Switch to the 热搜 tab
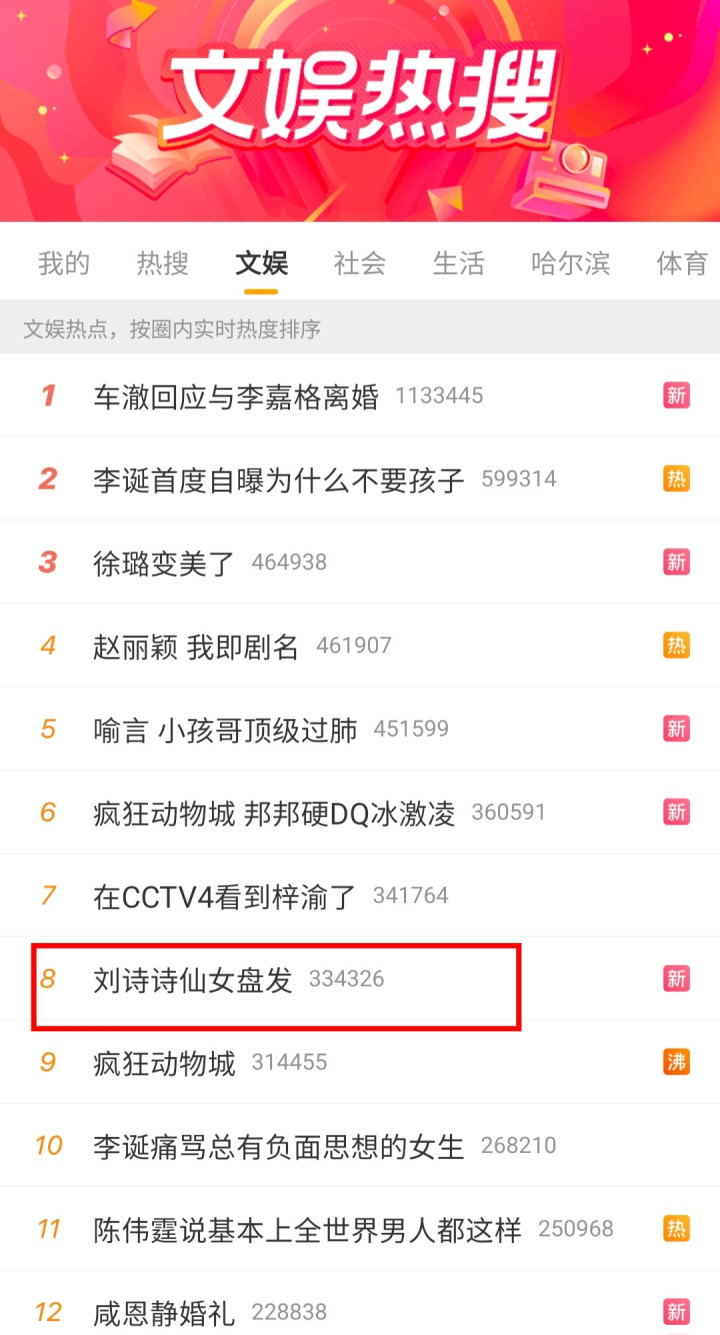 click(x=162, y=263)
